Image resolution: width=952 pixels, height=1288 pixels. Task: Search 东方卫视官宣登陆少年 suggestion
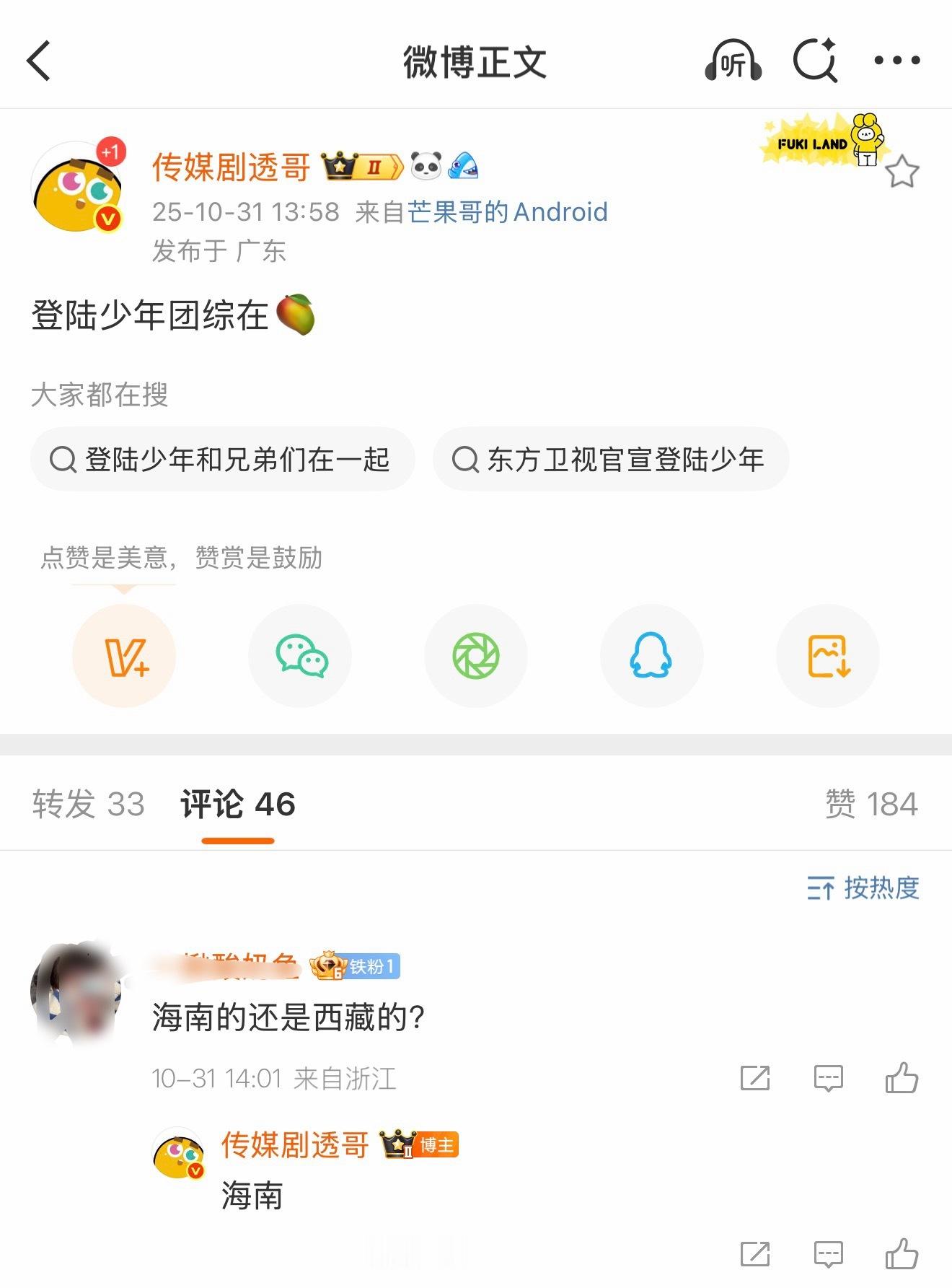tap(608, 458)
